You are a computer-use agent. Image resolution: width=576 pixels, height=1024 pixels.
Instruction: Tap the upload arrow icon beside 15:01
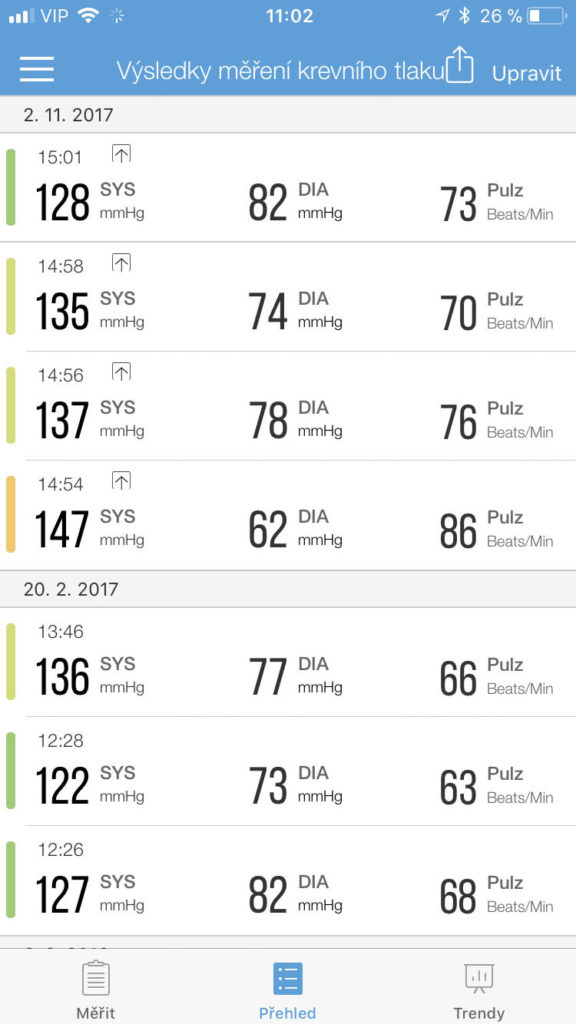pos(121,153)
